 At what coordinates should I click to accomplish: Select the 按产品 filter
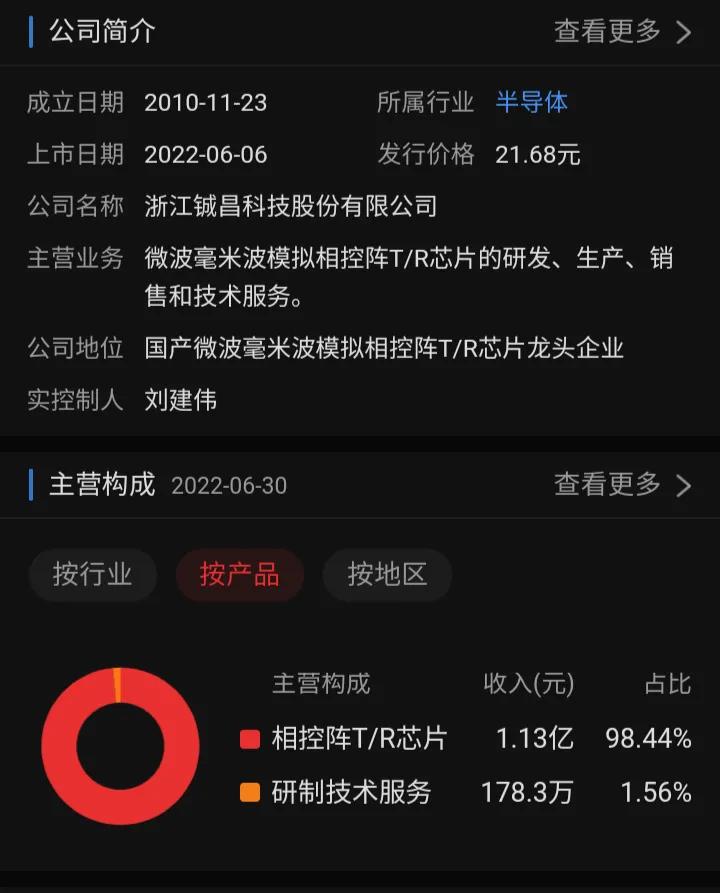click(240, 575)
